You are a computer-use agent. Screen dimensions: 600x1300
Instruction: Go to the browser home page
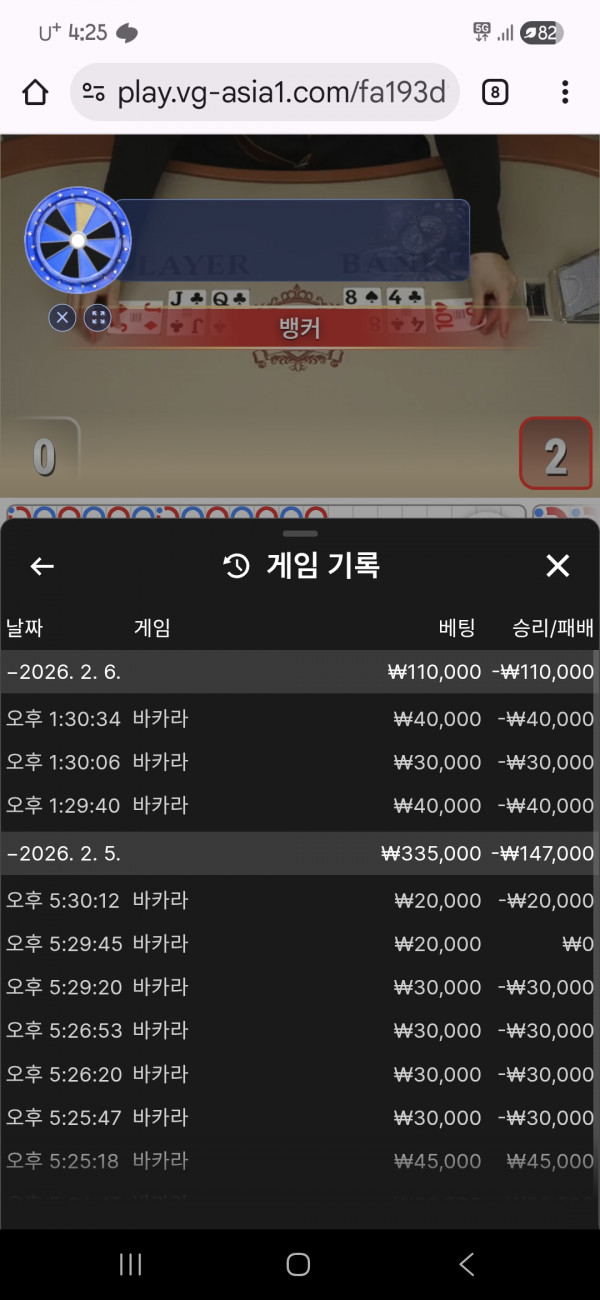pos(35,93)
